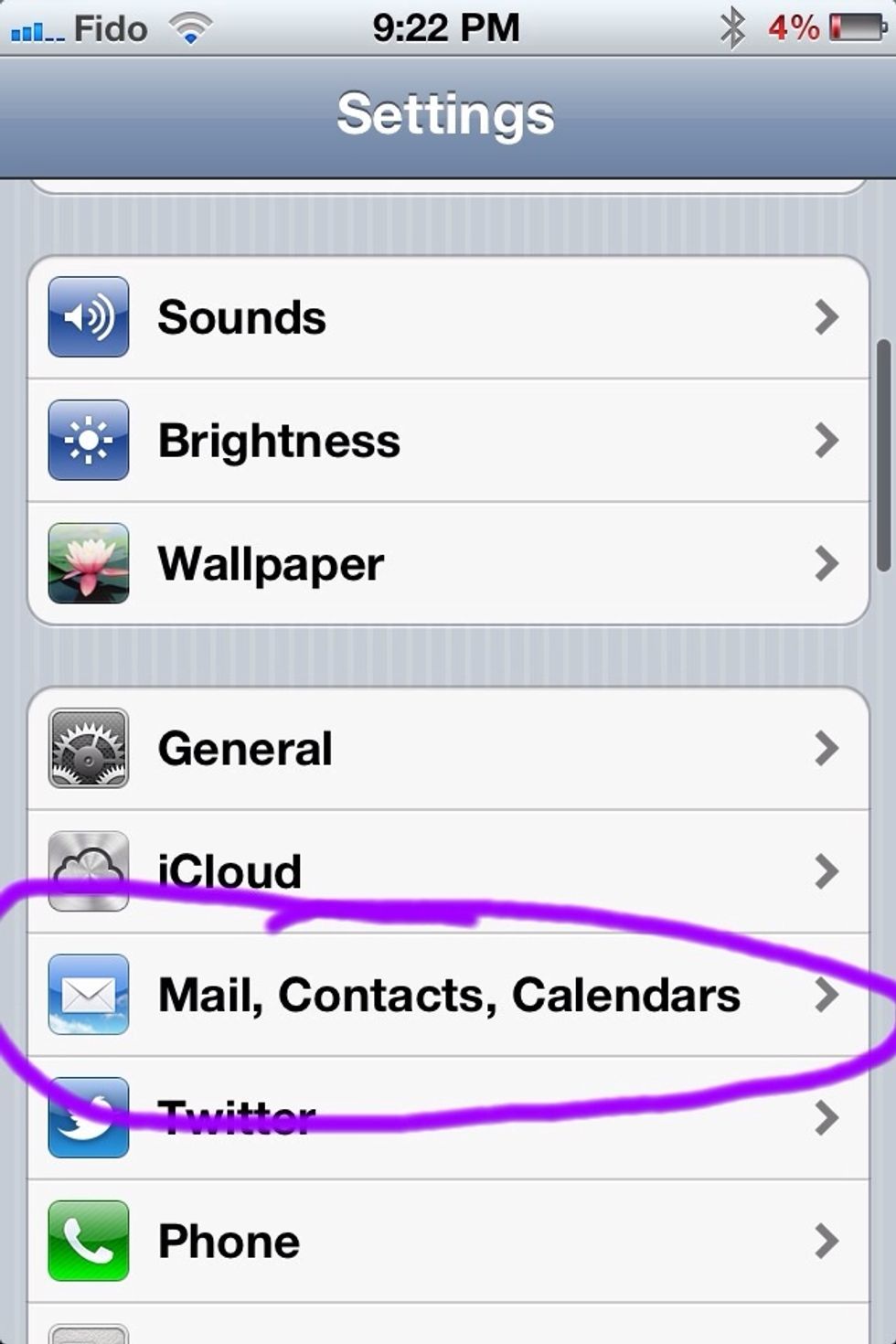The width and height of the screenshot is (896, 1344).
Task: Tap the chevron beside General
Action: (828, 748)
